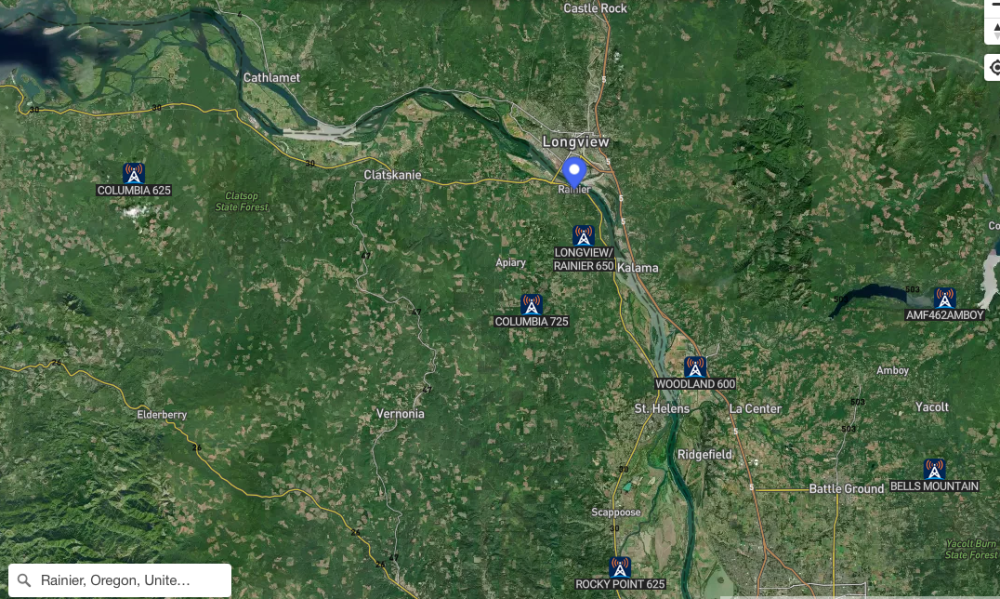The height and width of the screenshot is (599, 1000).
Task: Tap the WOODLAND 600 tower marker
Action: click(695, 368)
